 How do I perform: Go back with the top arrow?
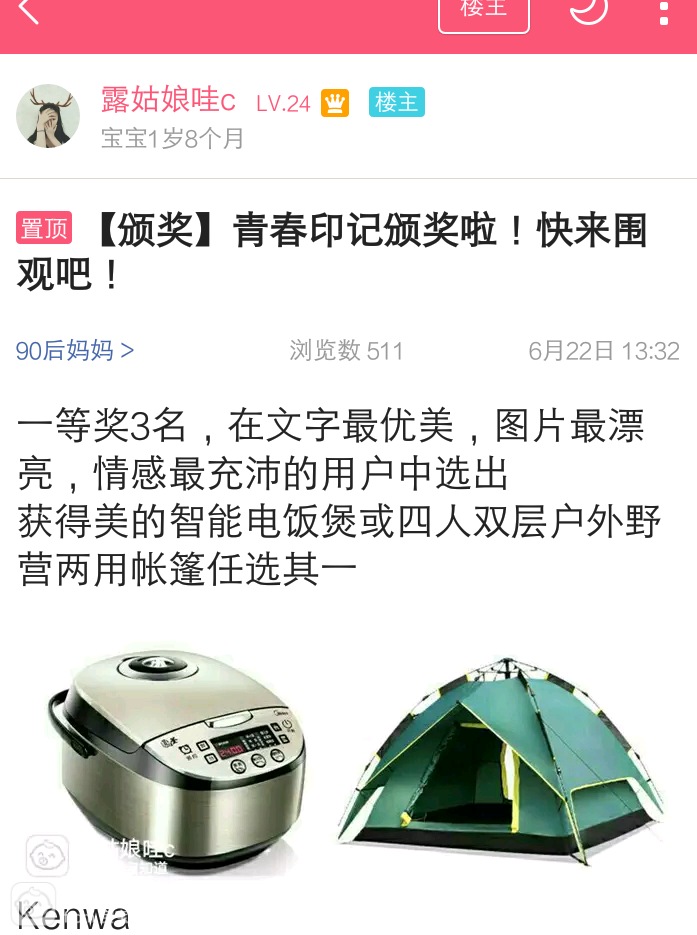[x=28, y=12]
